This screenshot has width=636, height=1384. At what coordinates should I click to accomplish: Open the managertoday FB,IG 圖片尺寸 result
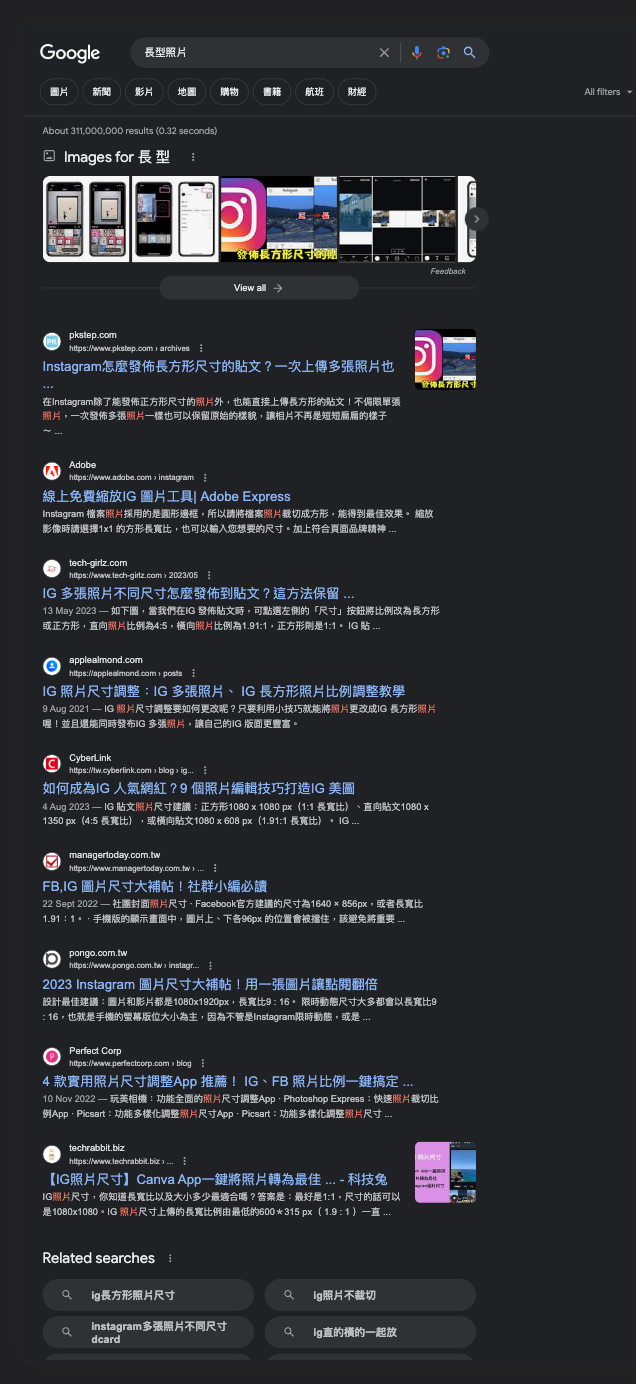[x=154, y=886]
